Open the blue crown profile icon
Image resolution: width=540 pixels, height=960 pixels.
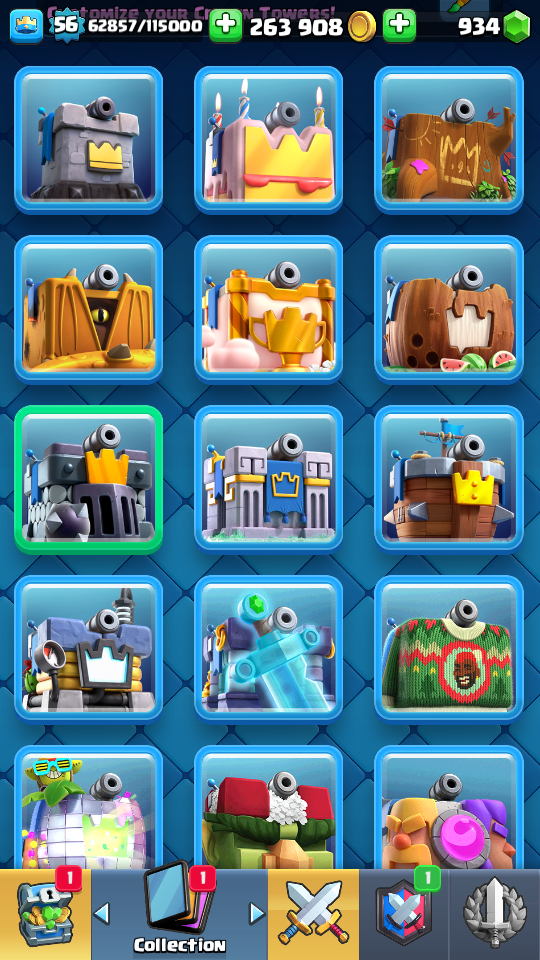point(26,26)
